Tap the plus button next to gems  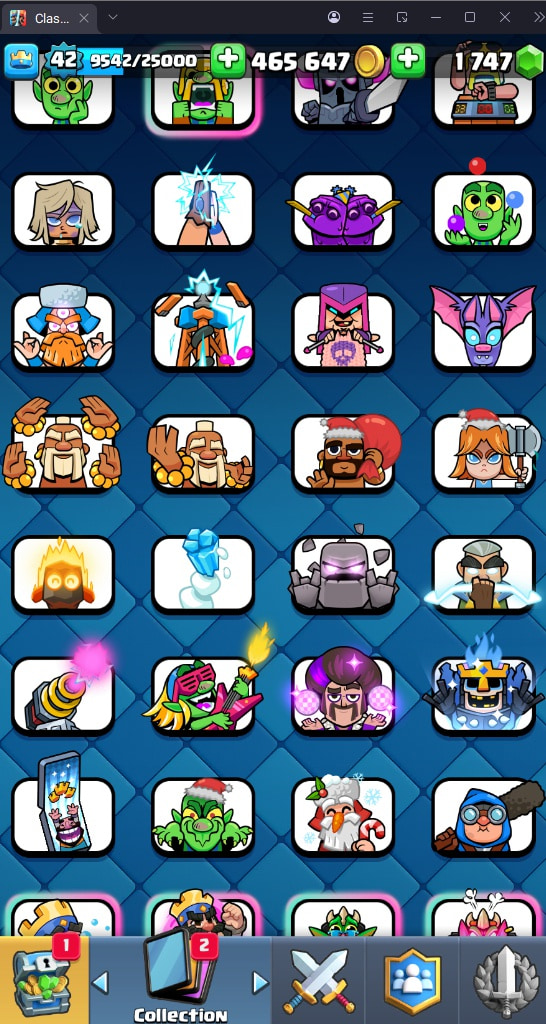point(408,61)
